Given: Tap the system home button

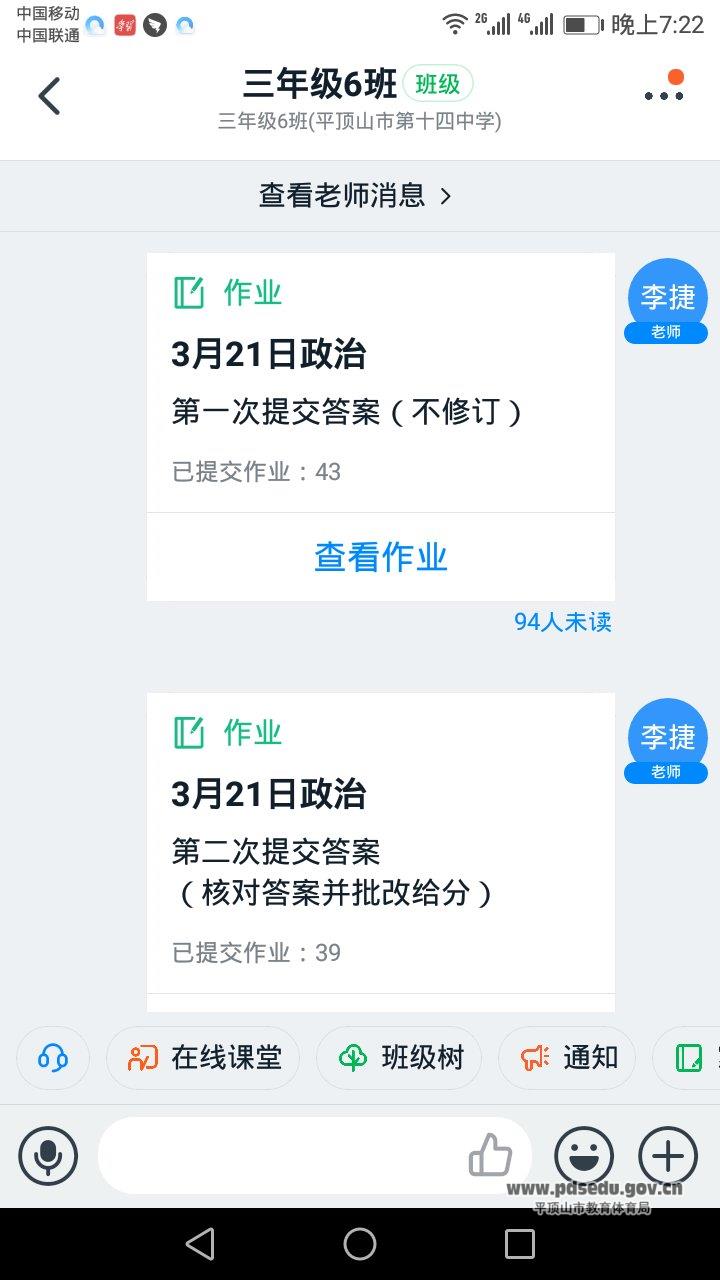Looking at the screenshot, I should point(360,1244).
